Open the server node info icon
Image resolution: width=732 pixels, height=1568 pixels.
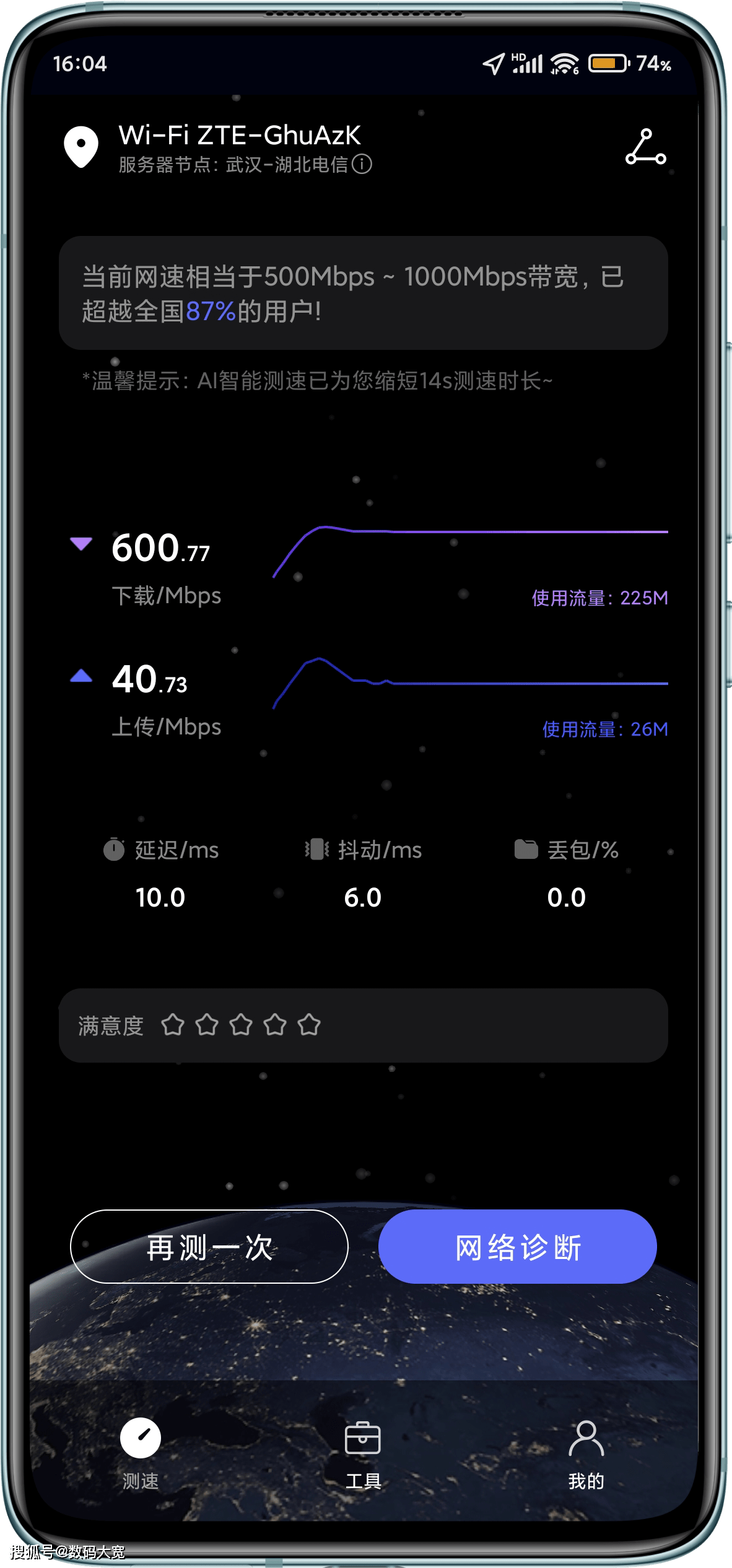(x=362, y=165)
